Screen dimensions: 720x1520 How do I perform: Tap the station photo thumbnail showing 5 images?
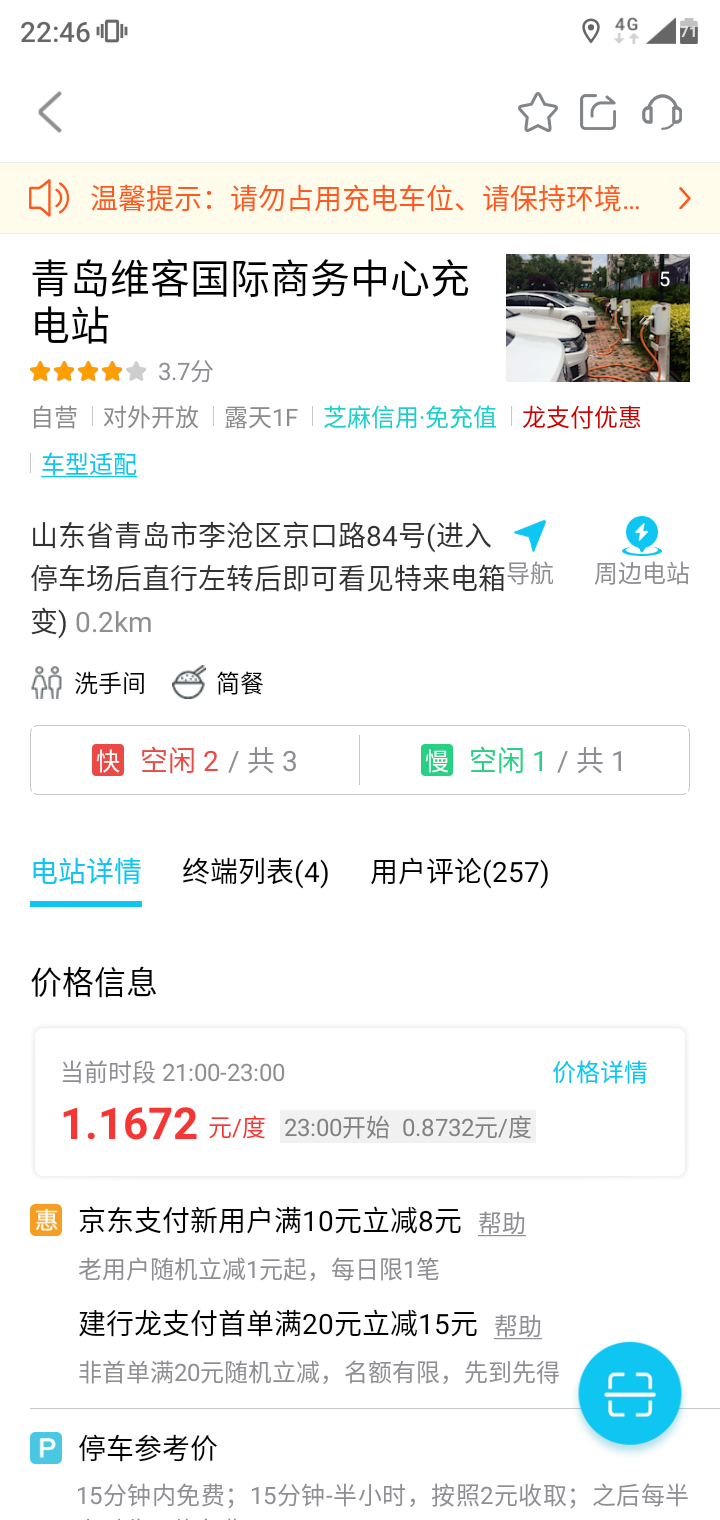(x=597, y=317)
